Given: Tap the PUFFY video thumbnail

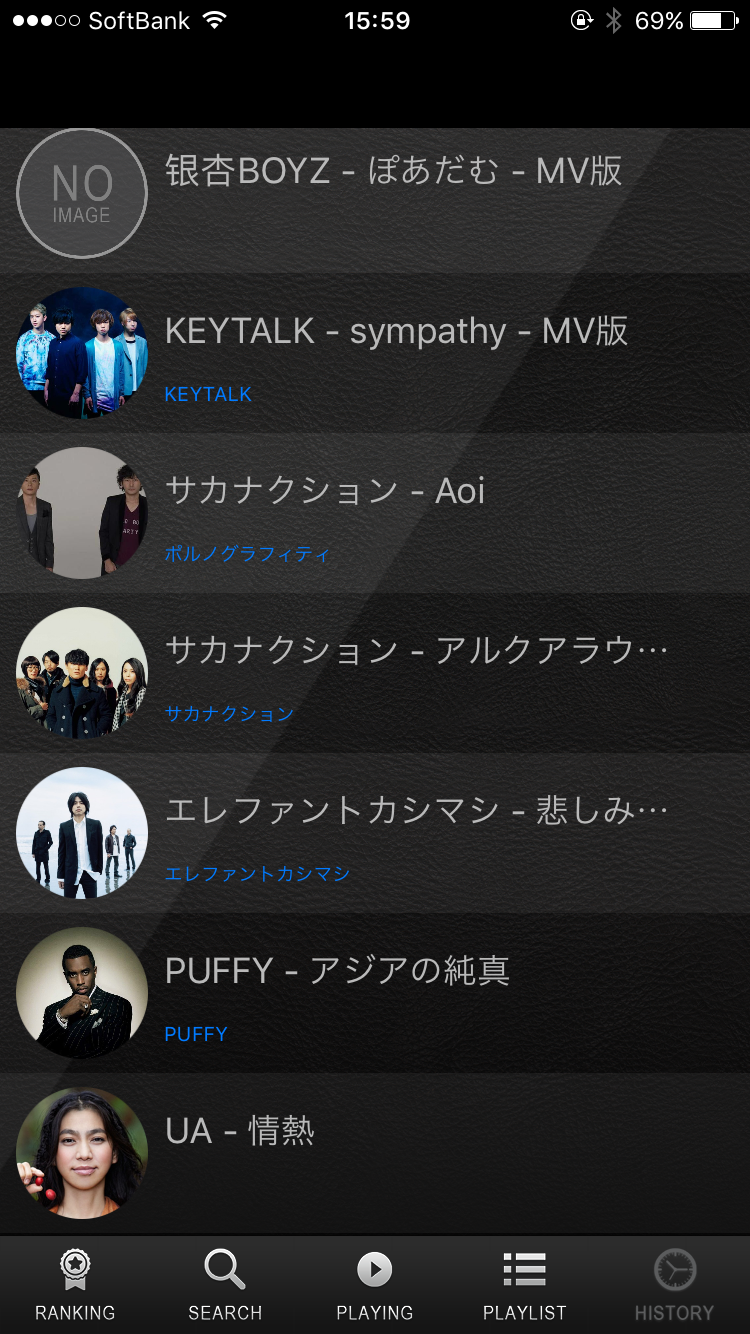Looking at the screenshot, I should [81, 993].
